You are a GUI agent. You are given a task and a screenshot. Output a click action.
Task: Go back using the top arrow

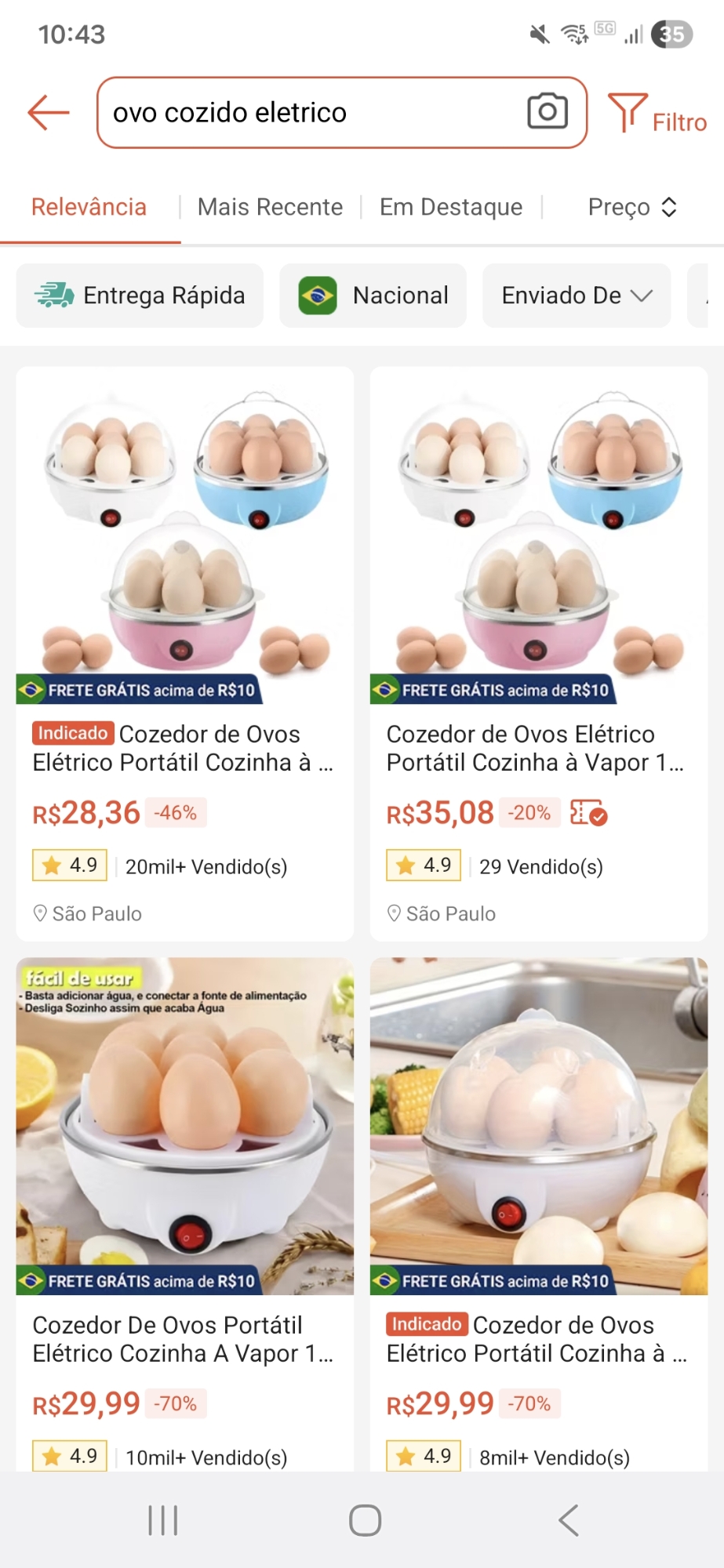tap(49, 113)
